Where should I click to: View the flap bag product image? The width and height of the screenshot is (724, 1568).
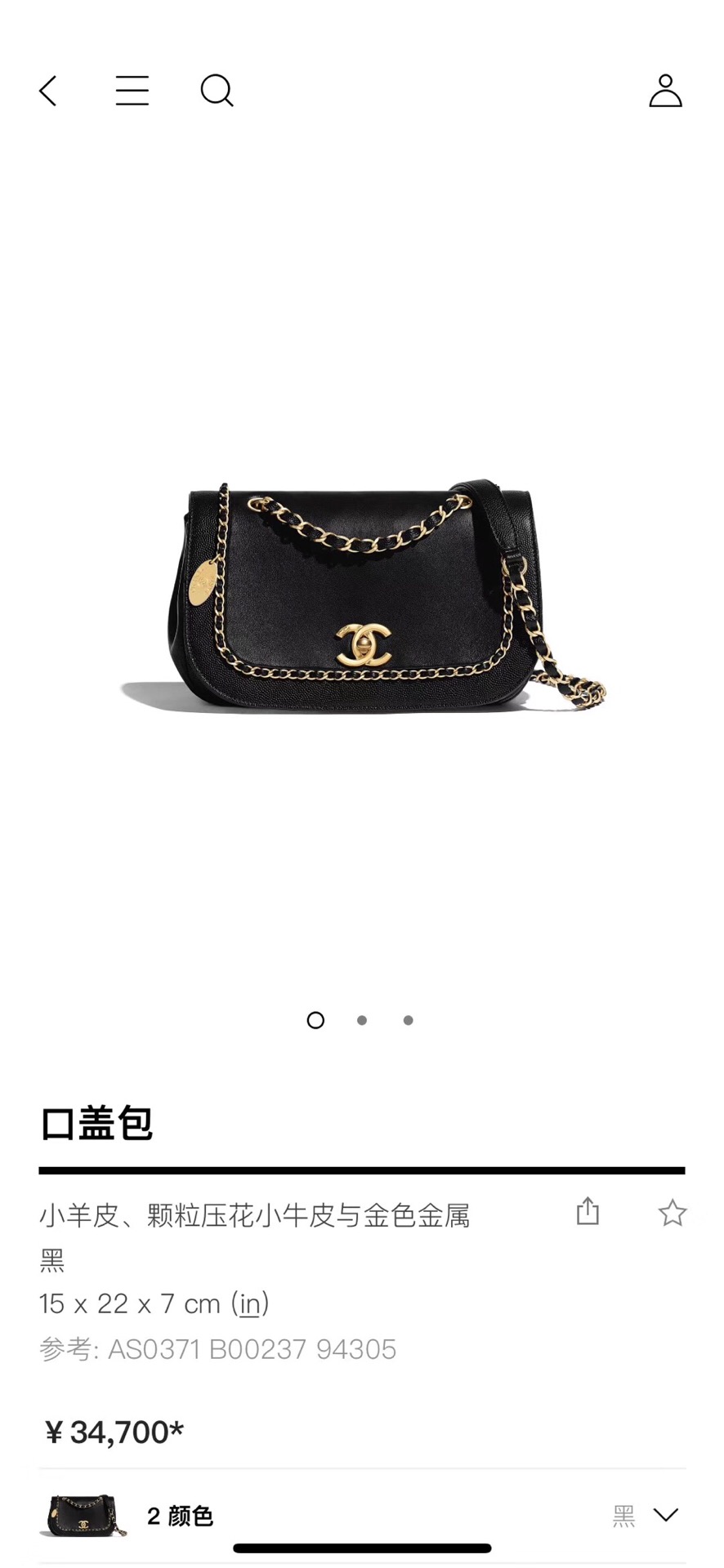[362, 596]
